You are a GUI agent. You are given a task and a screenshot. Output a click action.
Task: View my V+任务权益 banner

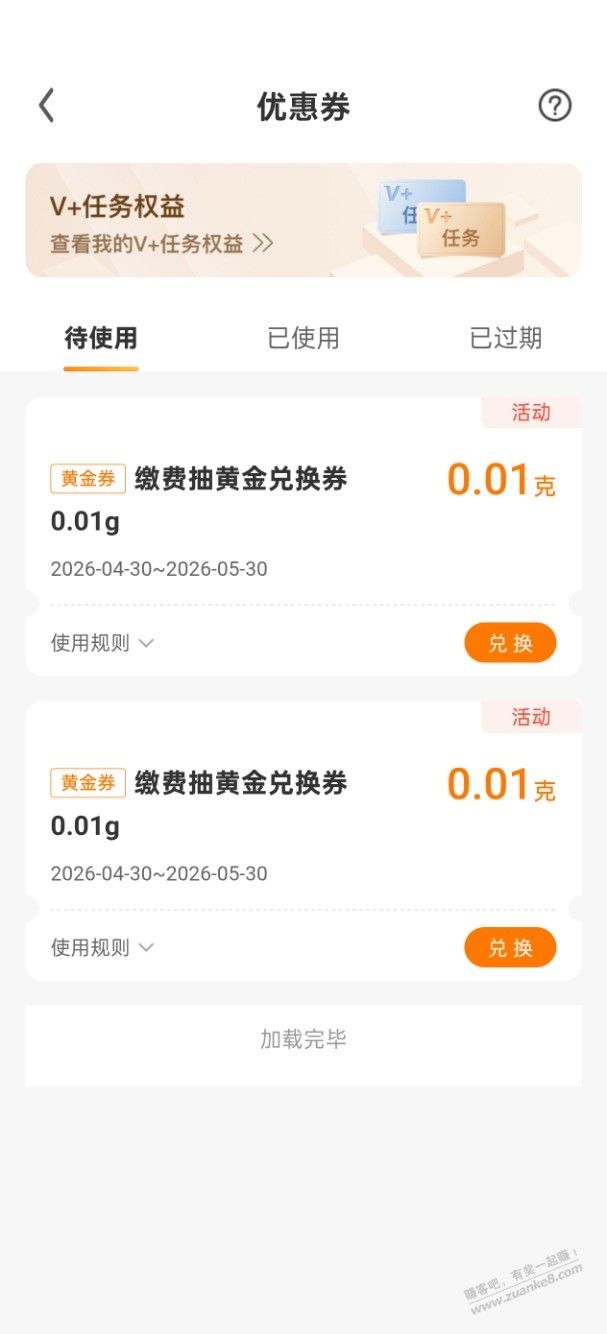pos(303,221)
